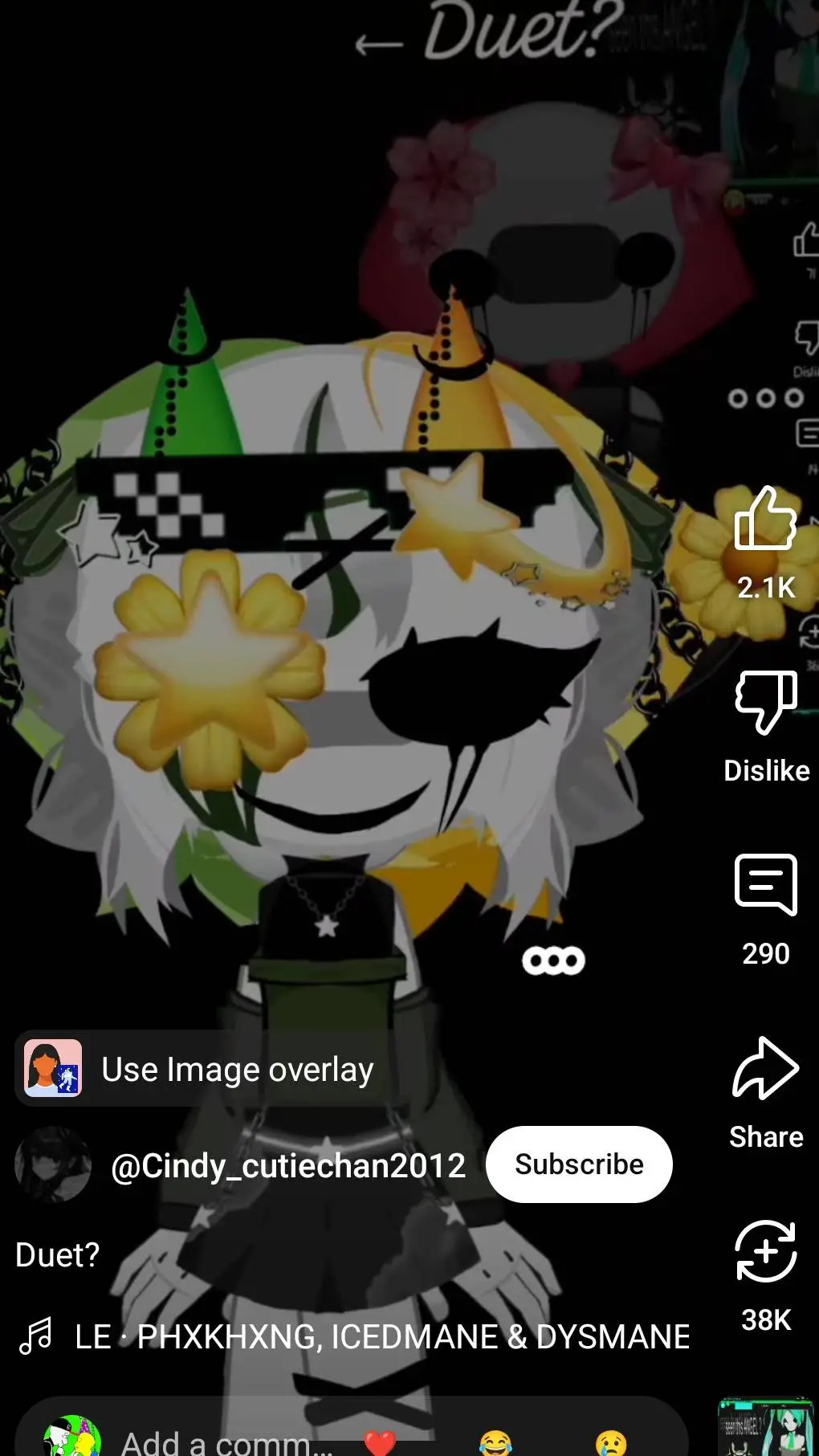Open @Cindy_cutiechan2012 channel page
This screenshot has width=819, height=1456.
coord(288,1166)
